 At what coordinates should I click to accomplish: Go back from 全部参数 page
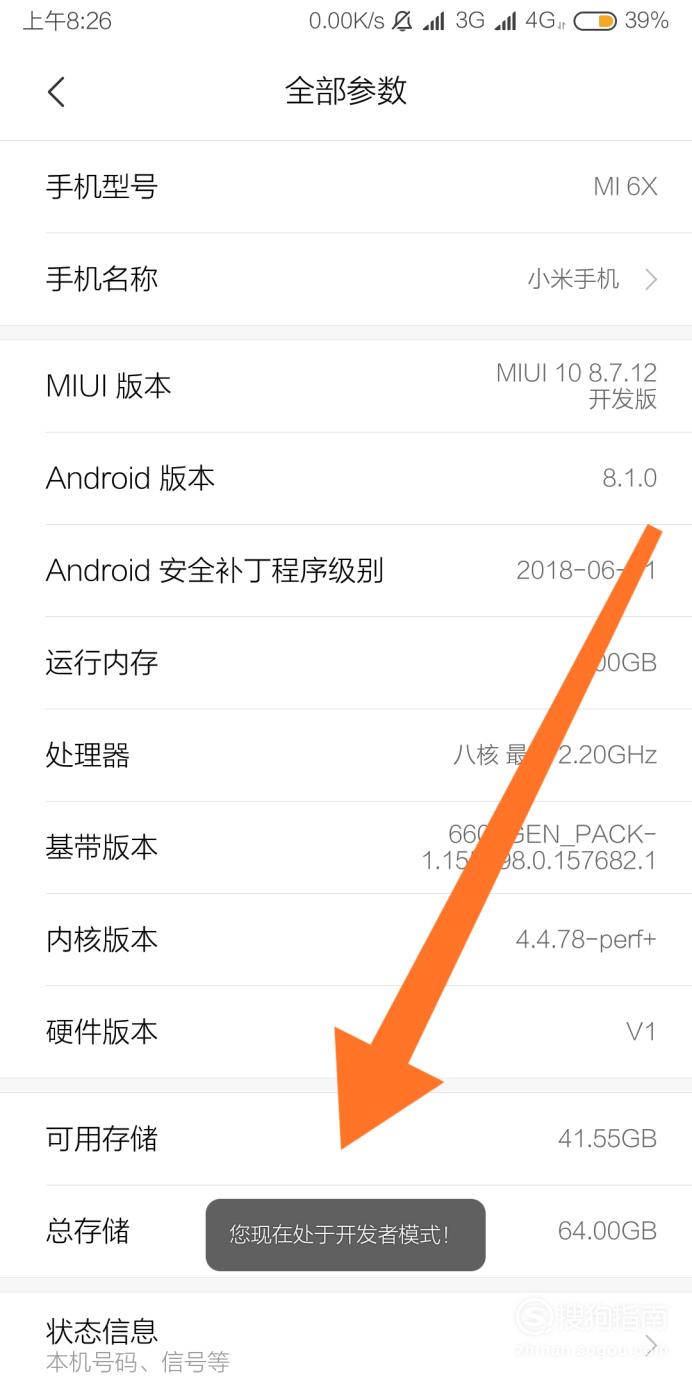pos(57,92)
